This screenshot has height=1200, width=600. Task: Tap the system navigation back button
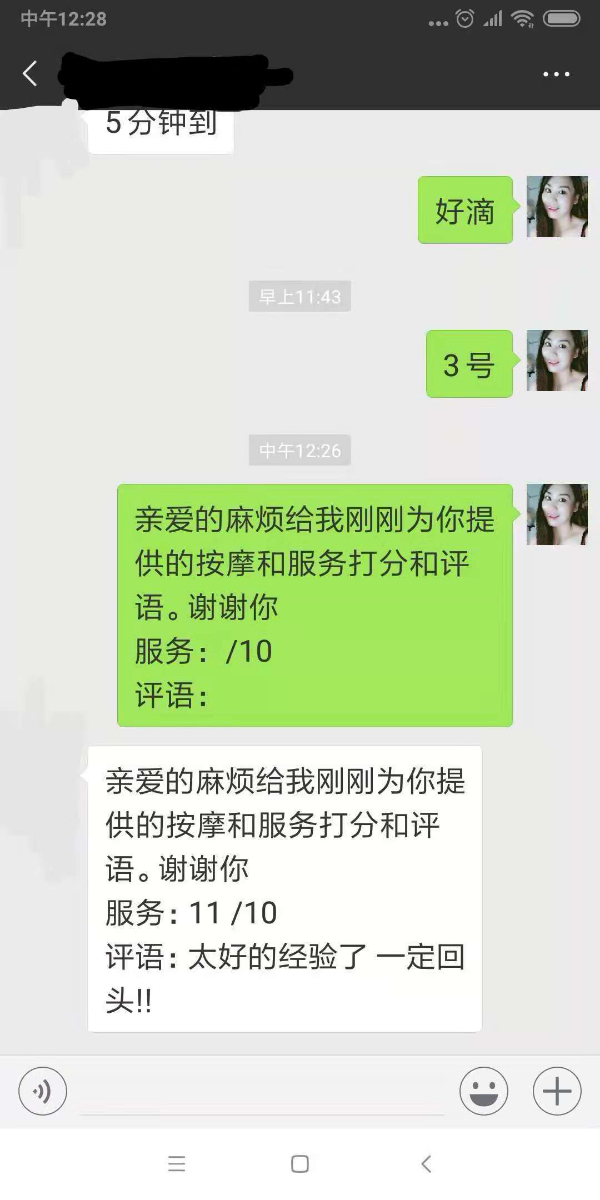[x=426, y=1164]
